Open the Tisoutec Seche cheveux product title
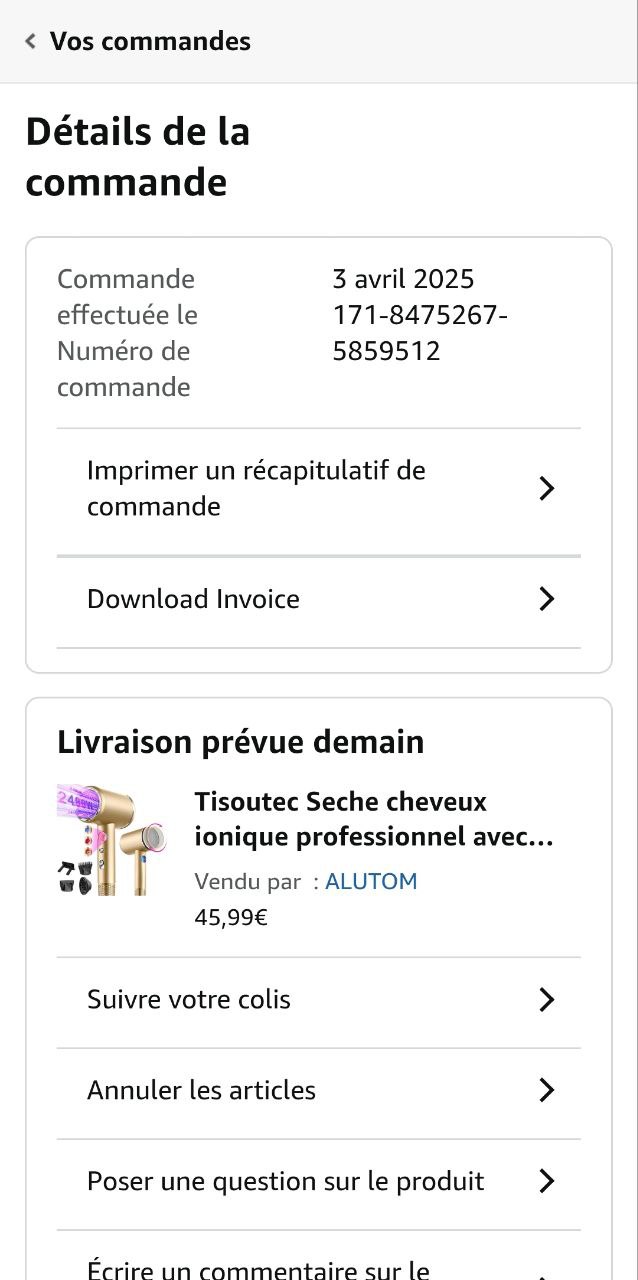The image size is (638, 1280). pyautogui.click(x=373, y=819)
